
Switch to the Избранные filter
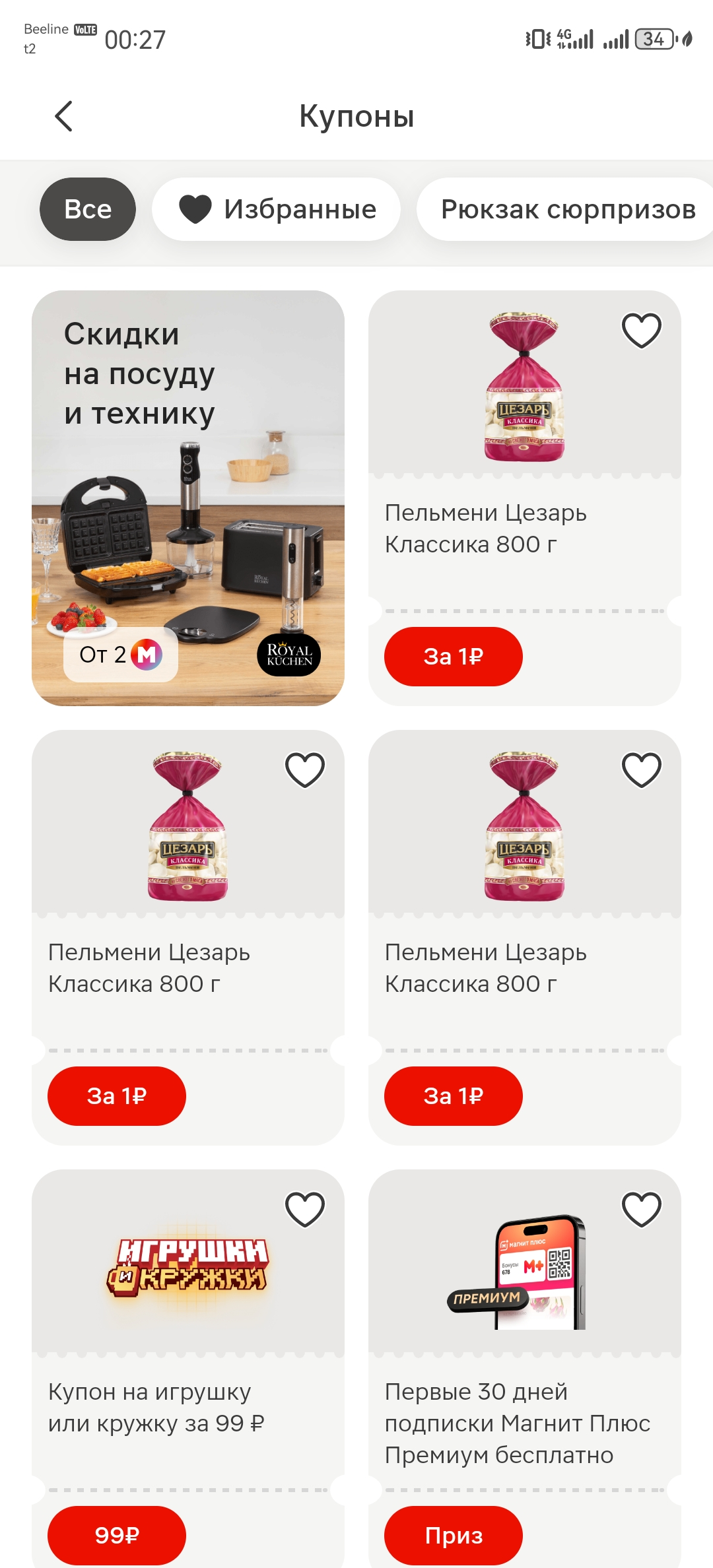coord(277,209)
